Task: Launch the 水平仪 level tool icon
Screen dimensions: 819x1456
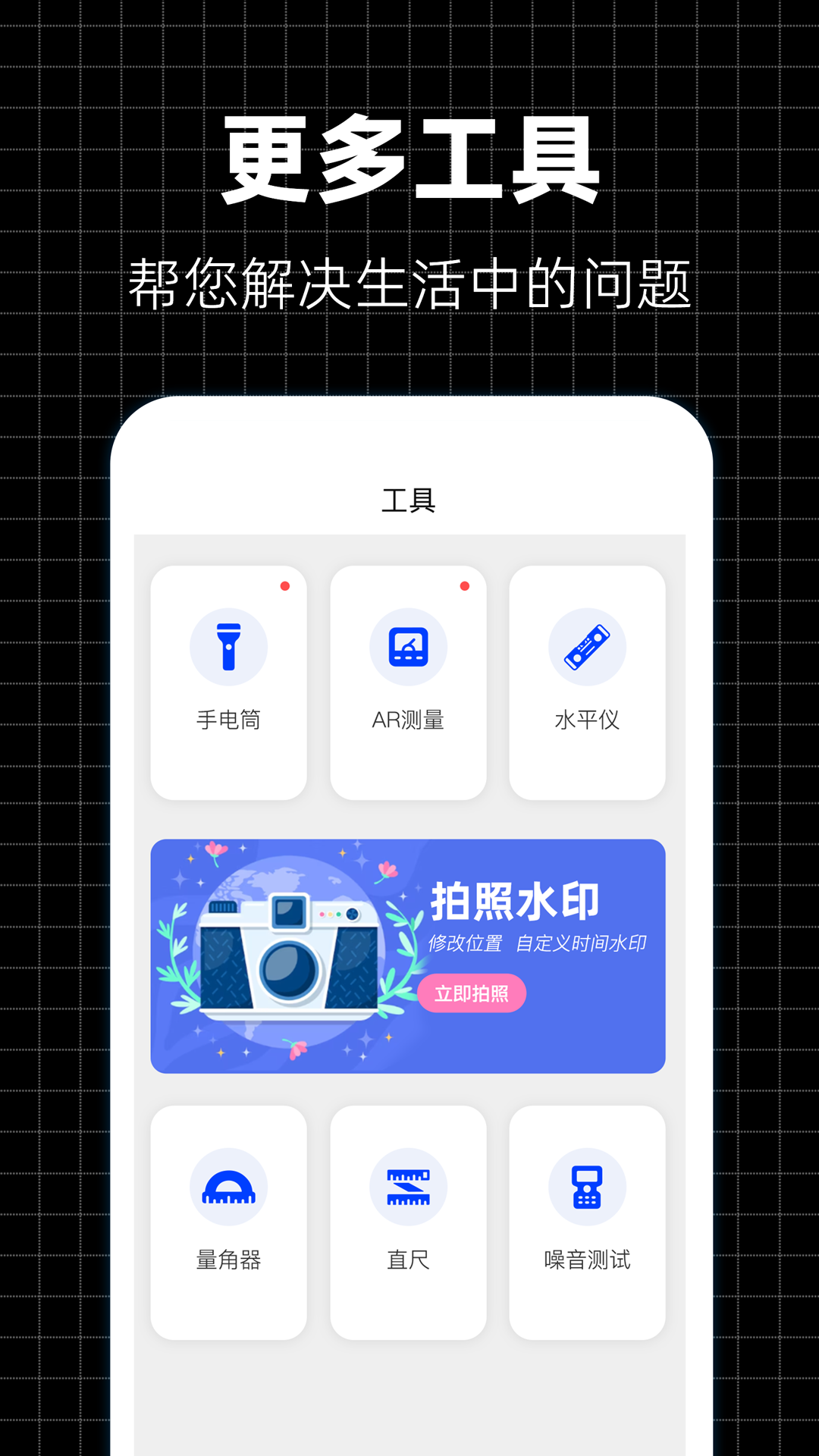Action: (x=588, y=647)
